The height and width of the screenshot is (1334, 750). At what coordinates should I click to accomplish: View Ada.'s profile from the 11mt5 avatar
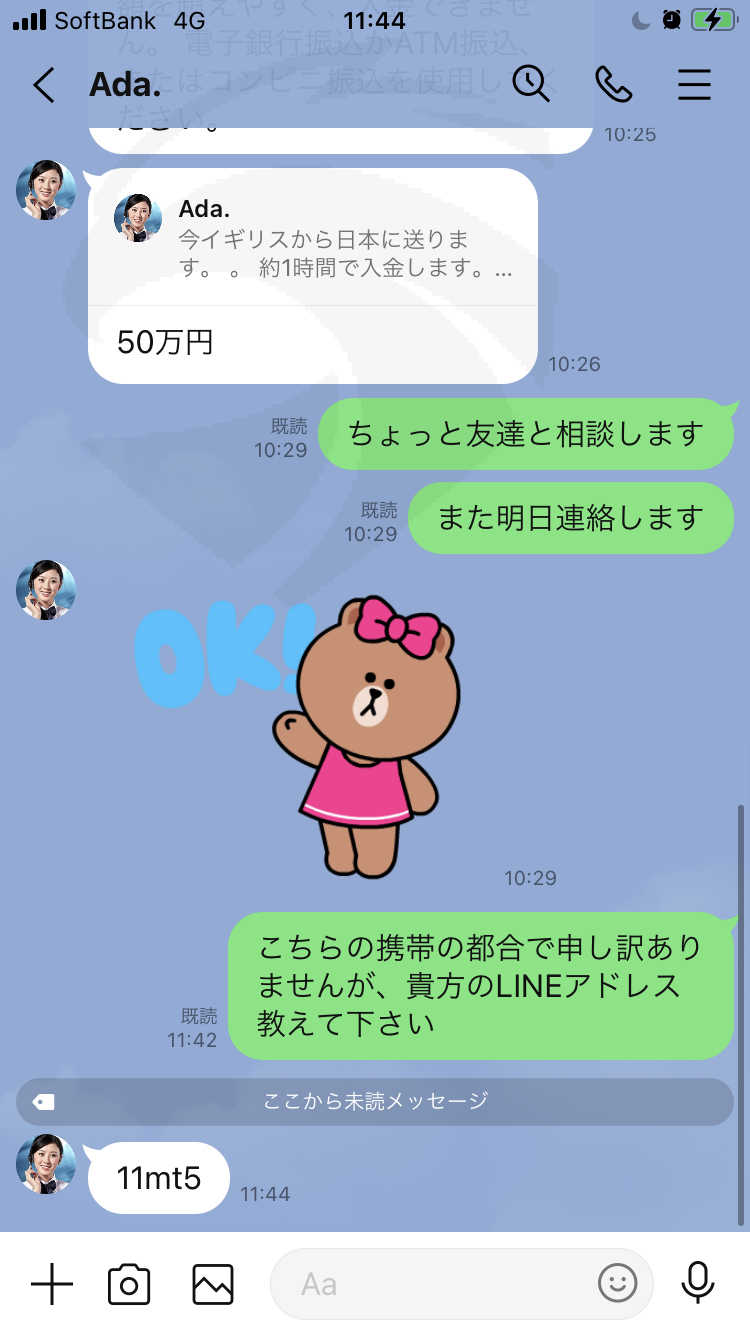click(x=46, y=1163)
